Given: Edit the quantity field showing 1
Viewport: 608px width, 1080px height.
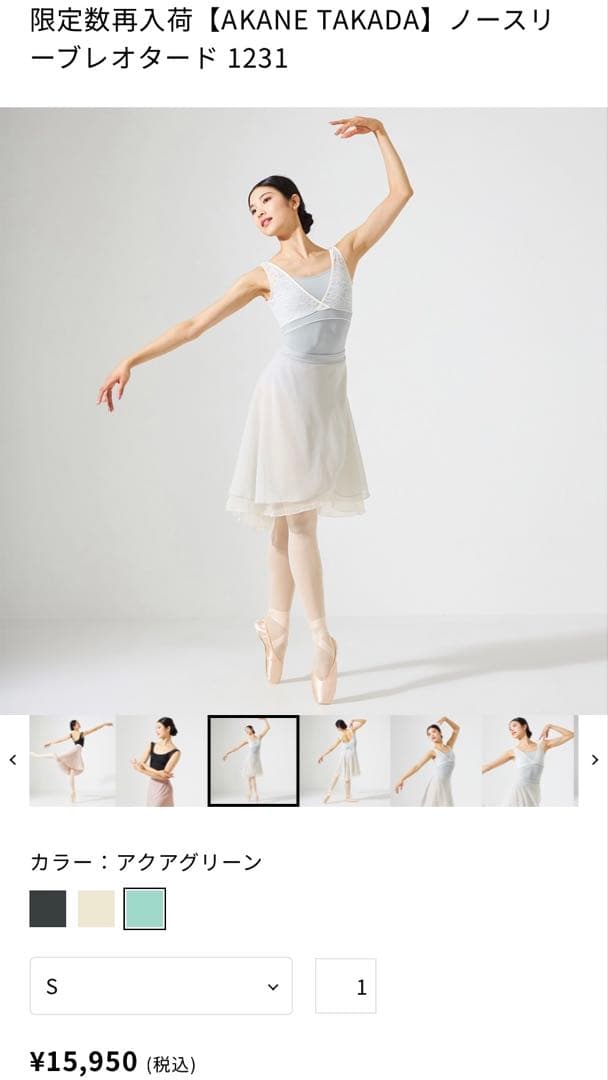Looking at the screenshot, I should click(346, 986).
